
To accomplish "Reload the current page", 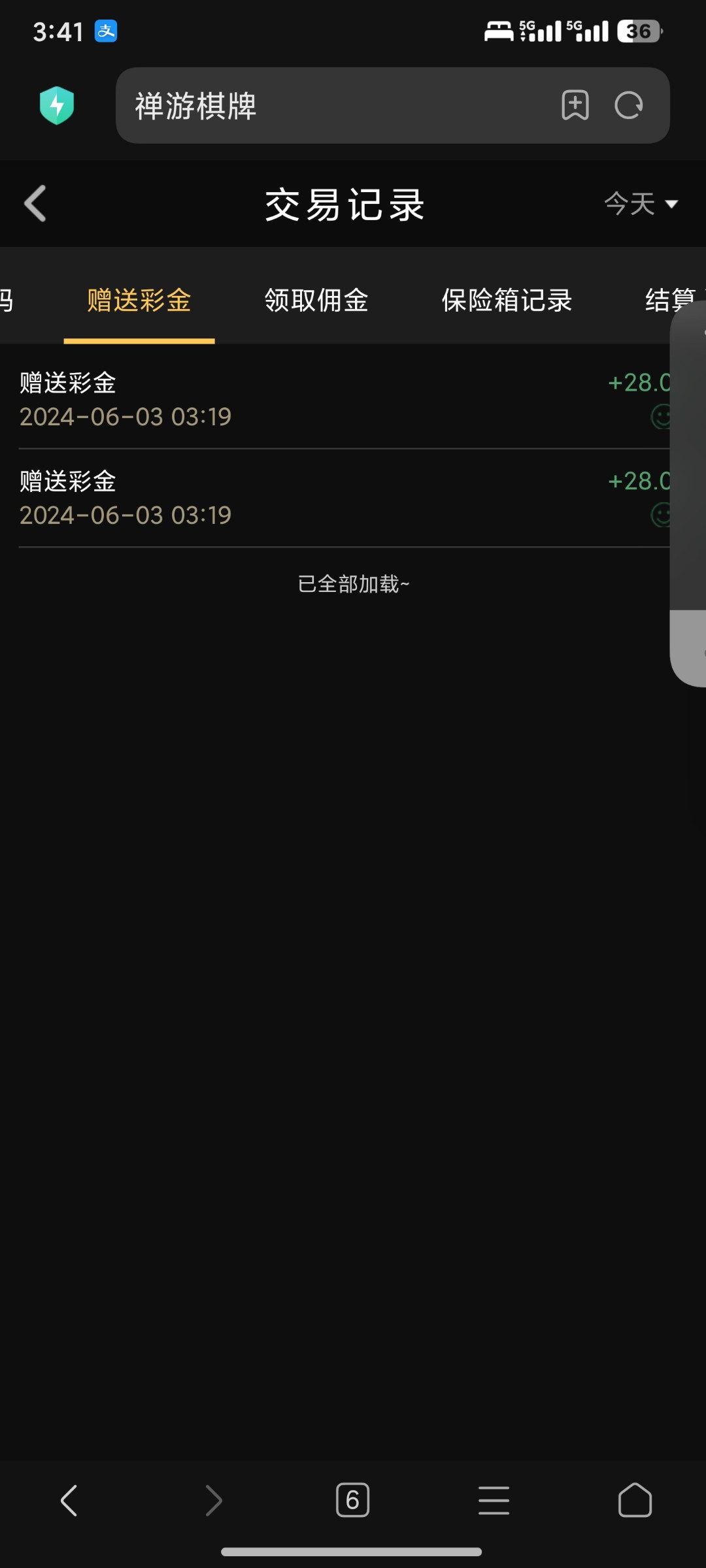I will 629,105.
